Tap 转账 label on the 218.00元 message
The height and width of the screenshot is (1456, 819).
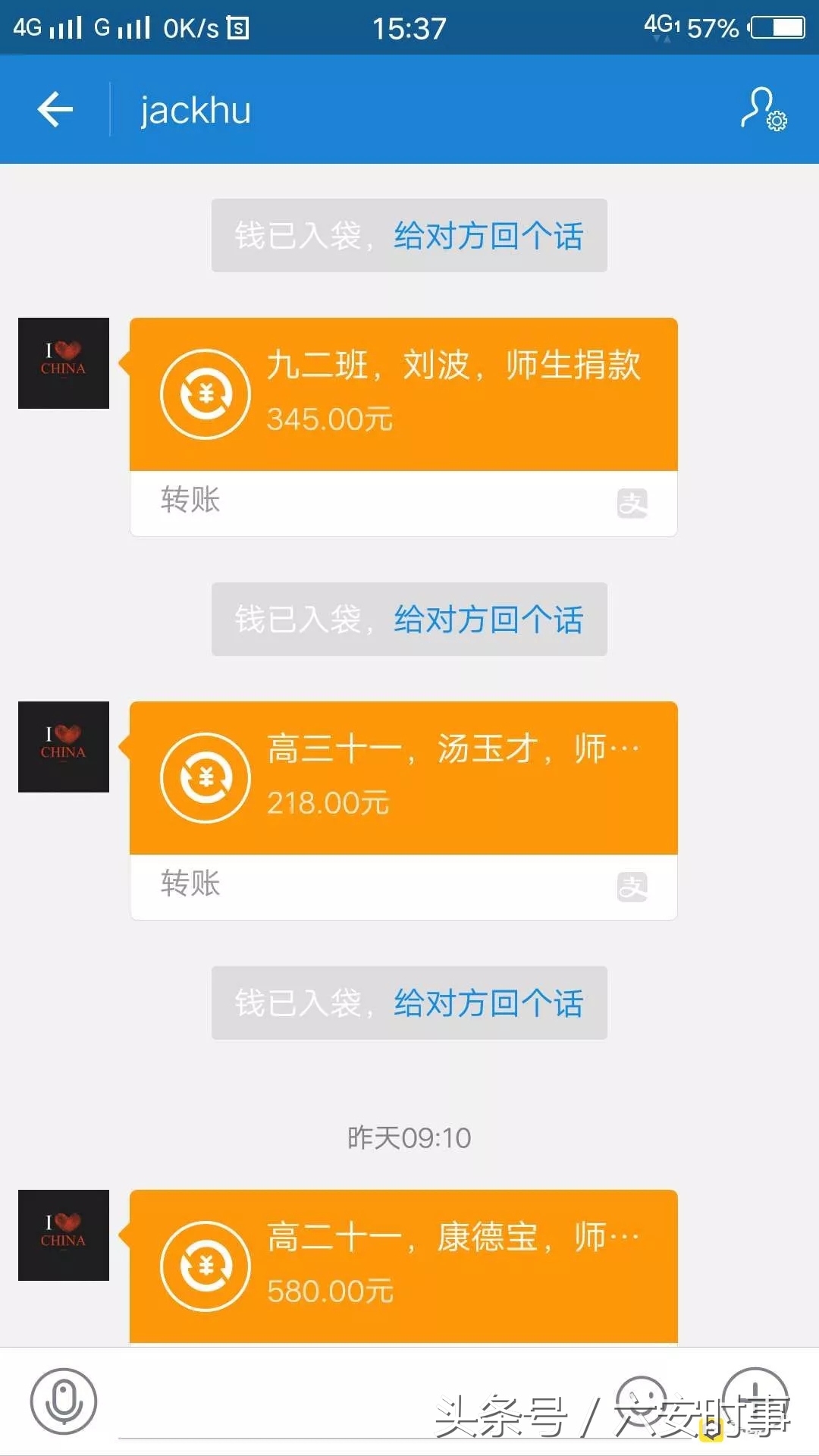[189, 884]
